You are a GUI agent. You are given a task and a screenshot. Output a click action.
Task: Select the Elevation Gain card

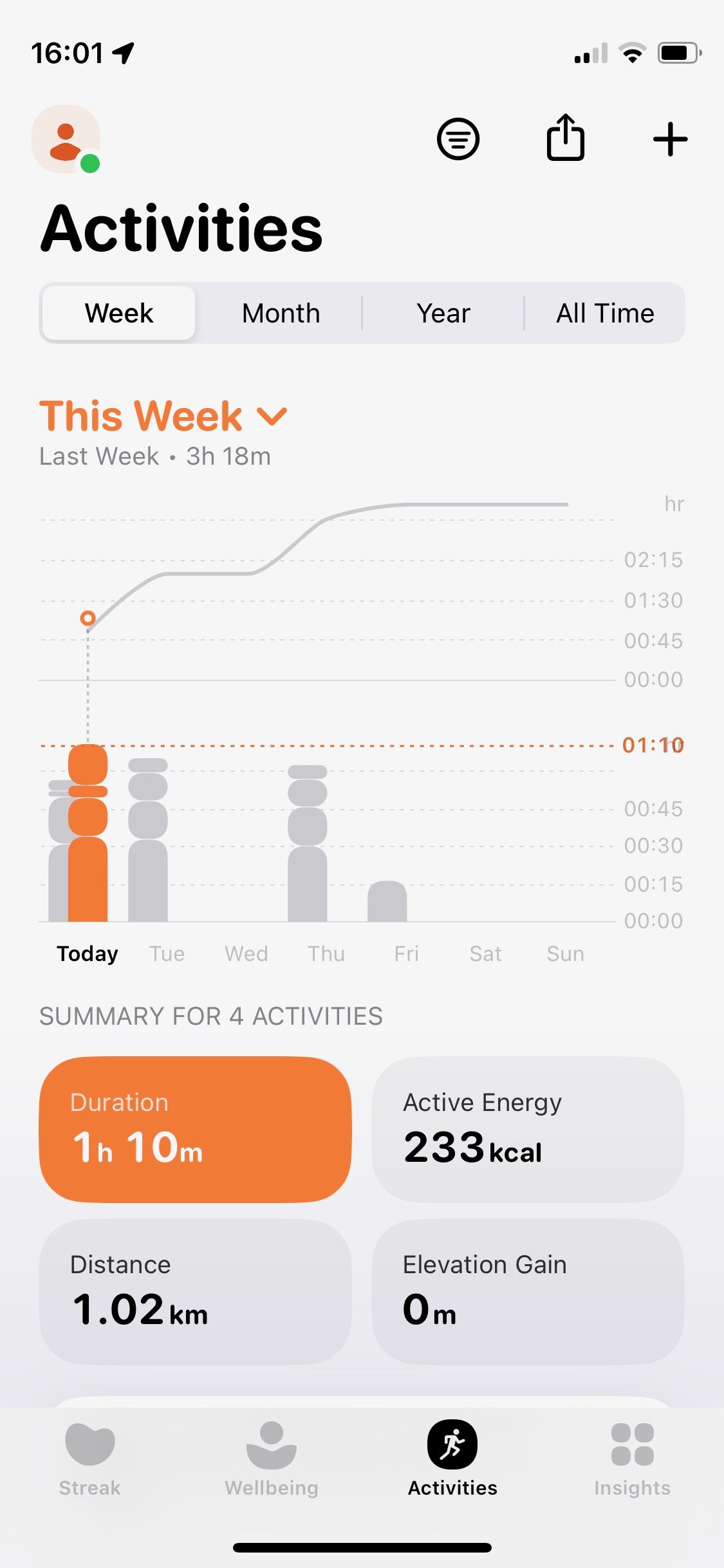pyautogui.click(x=528, y=1291)
